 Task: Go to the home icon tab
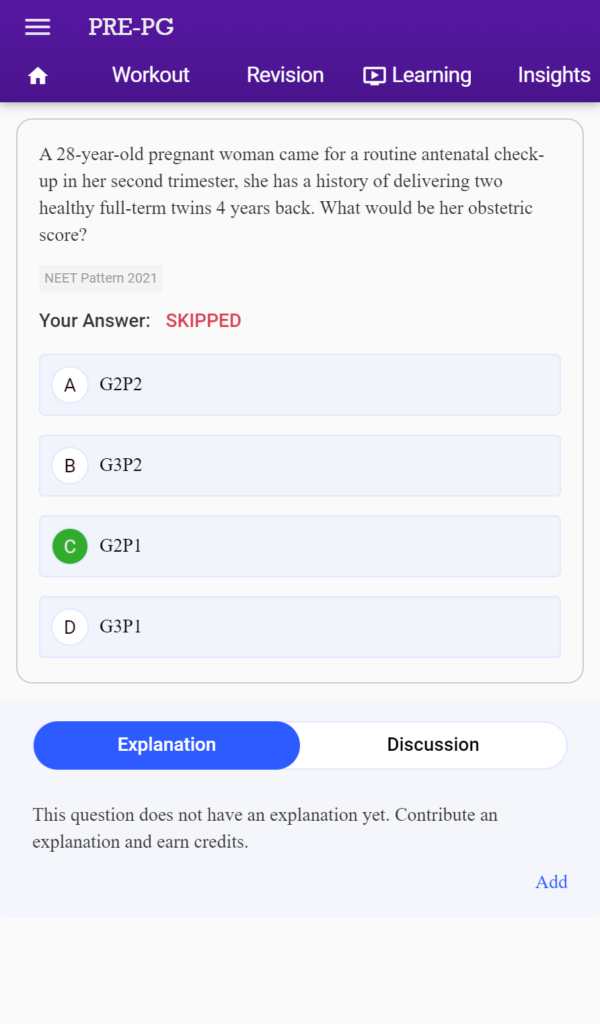[x=38, y=76]
